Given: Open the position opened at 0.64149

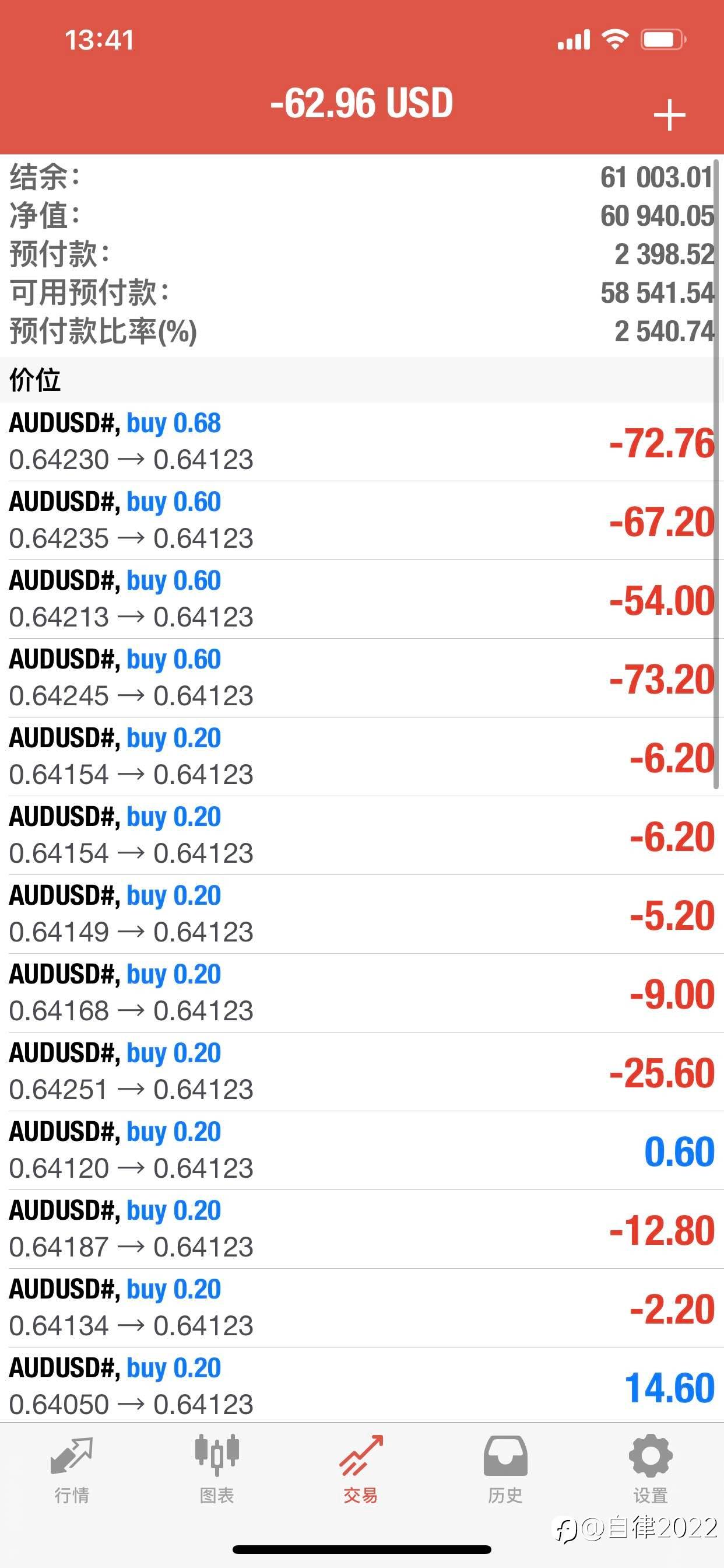Looking at the screenshot, I should tap(362, 914).
